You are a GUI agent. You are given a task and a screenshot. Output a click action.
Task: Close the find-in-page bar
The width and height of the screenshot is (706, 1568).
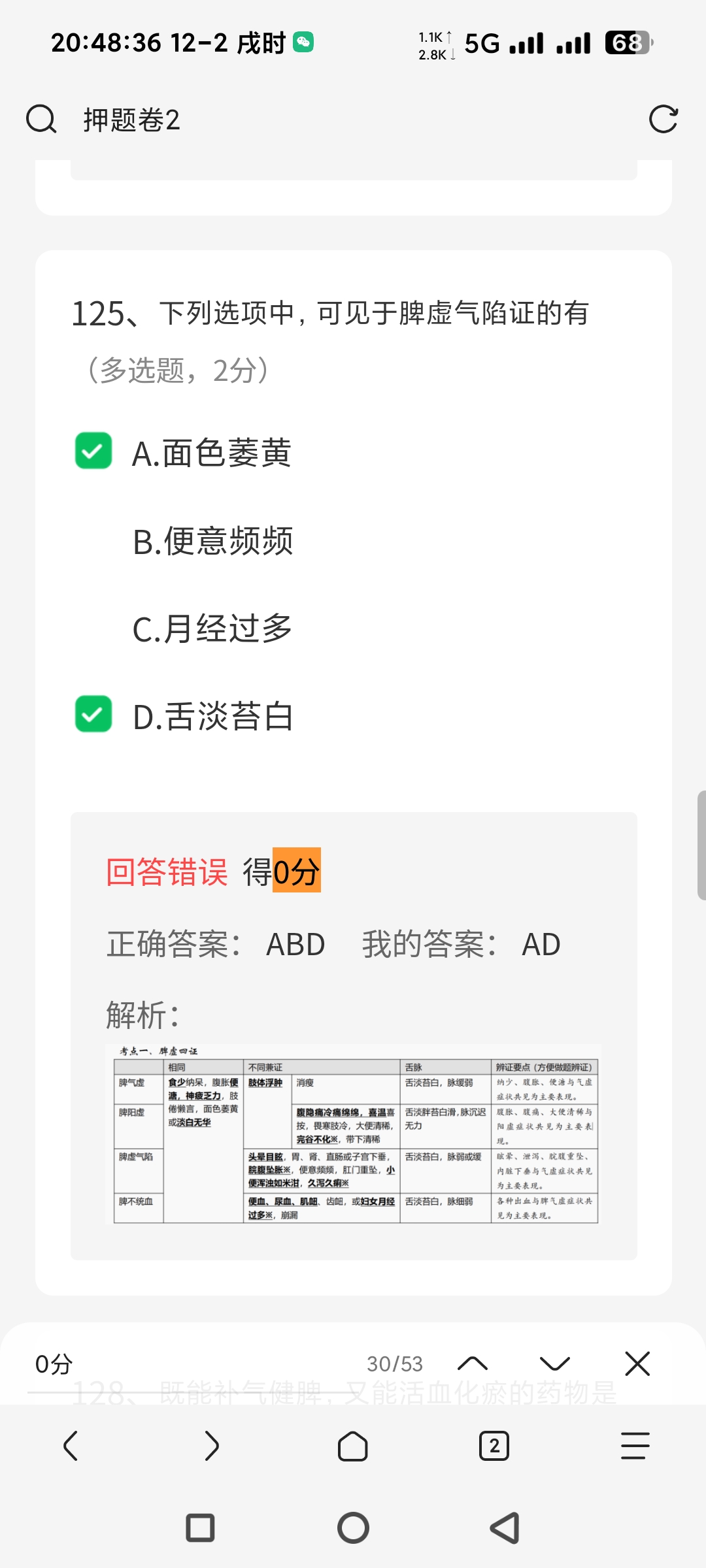[637, 1364]
